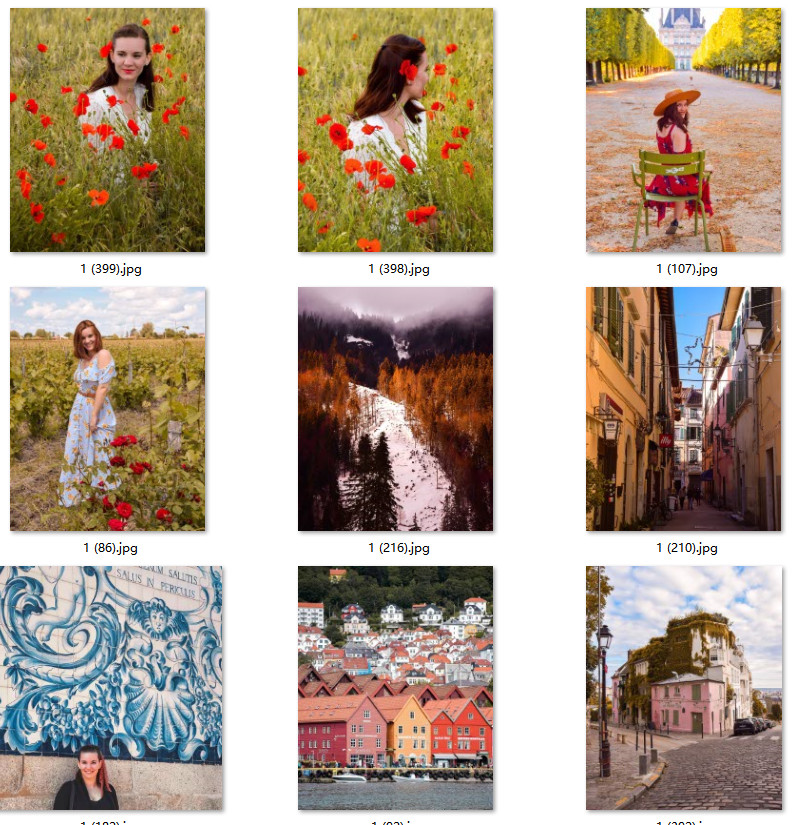Open image 1 (210).jpg

pyautogui.click(x=683, y=409)
